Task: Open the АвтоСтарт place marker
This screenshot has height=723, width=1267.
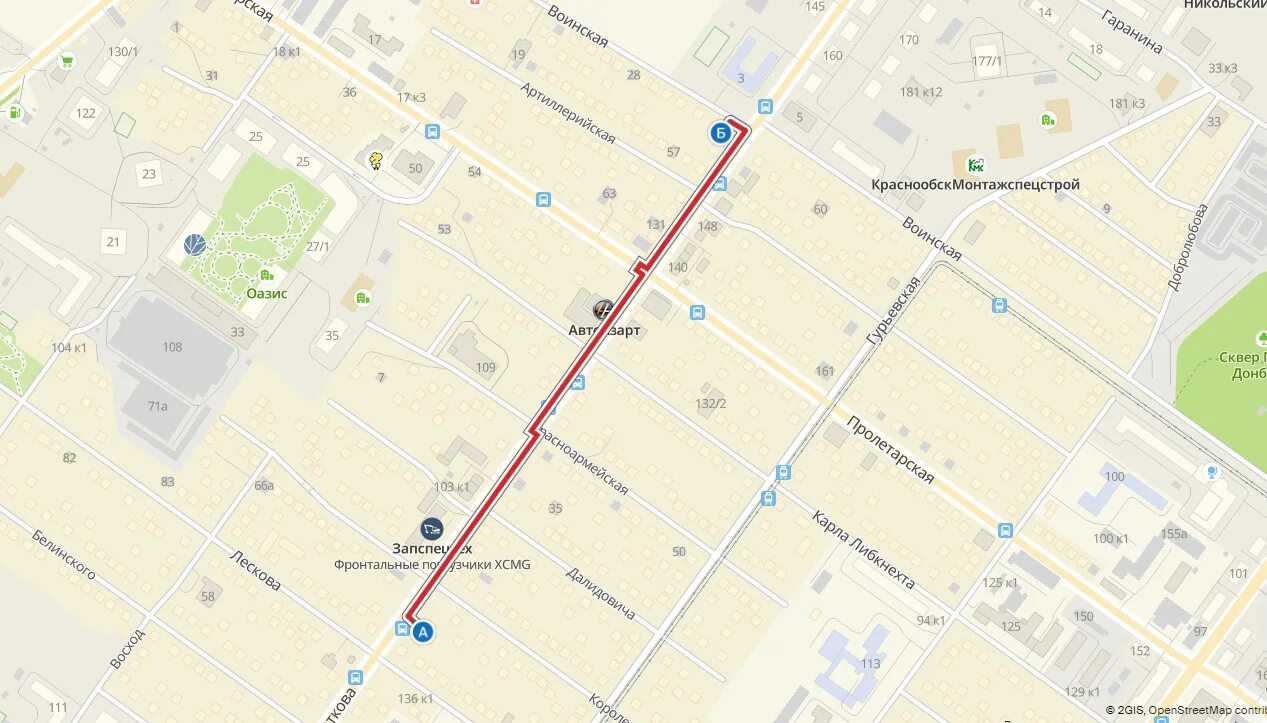Action: [x=604, y=310]
